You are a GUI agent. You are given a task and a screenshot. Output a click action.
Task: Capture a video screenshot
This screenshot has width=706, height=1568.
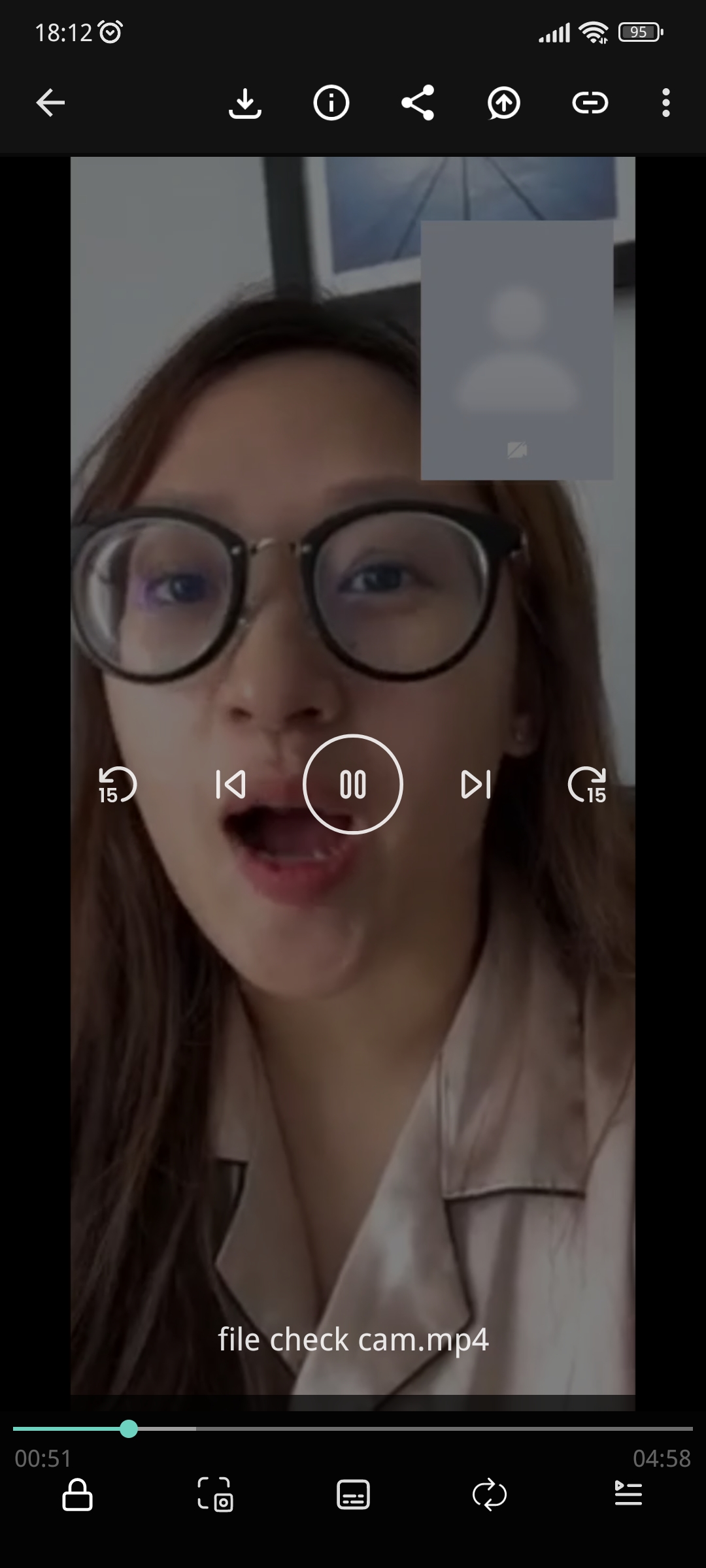215,1494
